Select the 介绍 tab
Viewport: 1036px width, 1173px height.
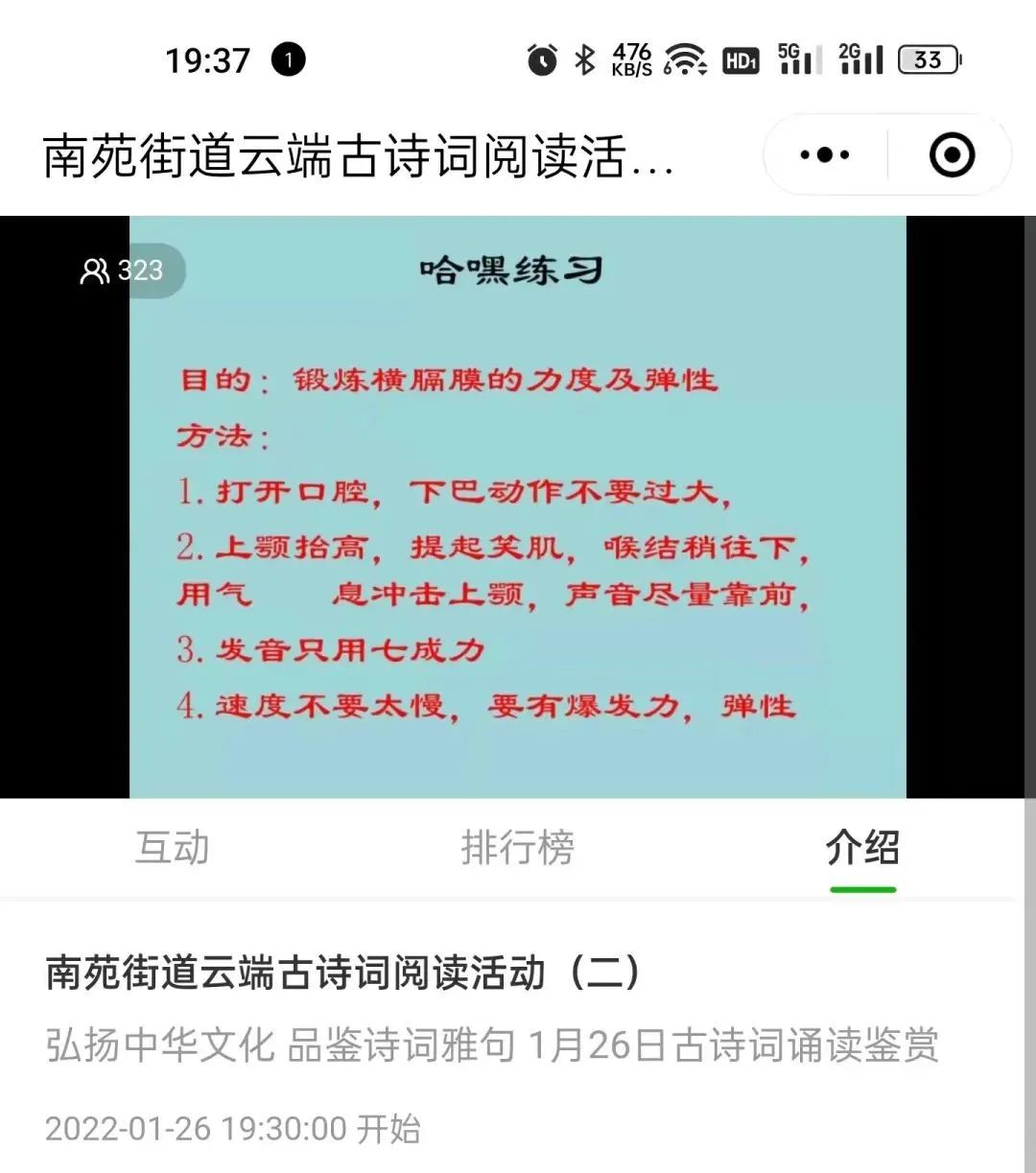click(x=862, y=848)
